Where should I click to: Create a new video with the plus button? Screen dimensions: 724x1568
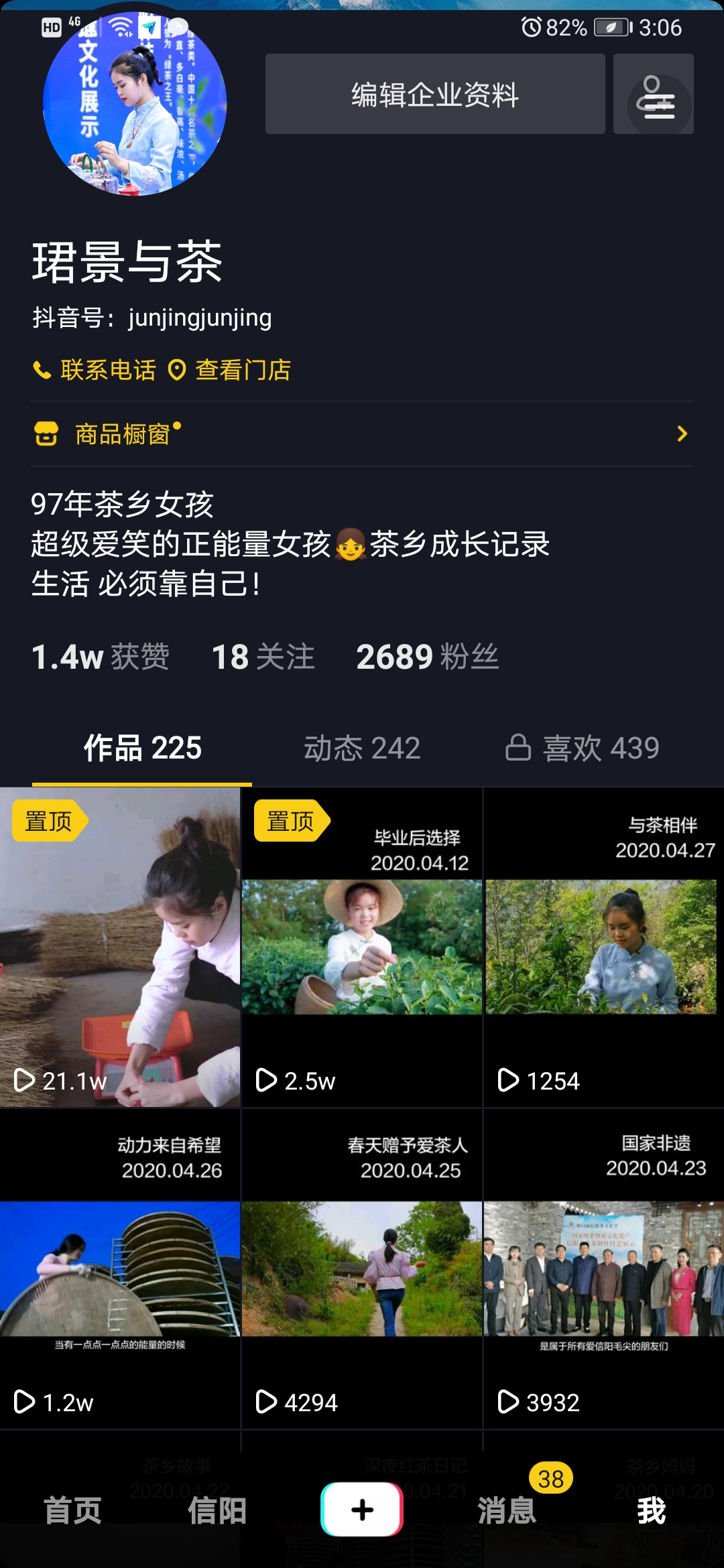[362, 1509]
